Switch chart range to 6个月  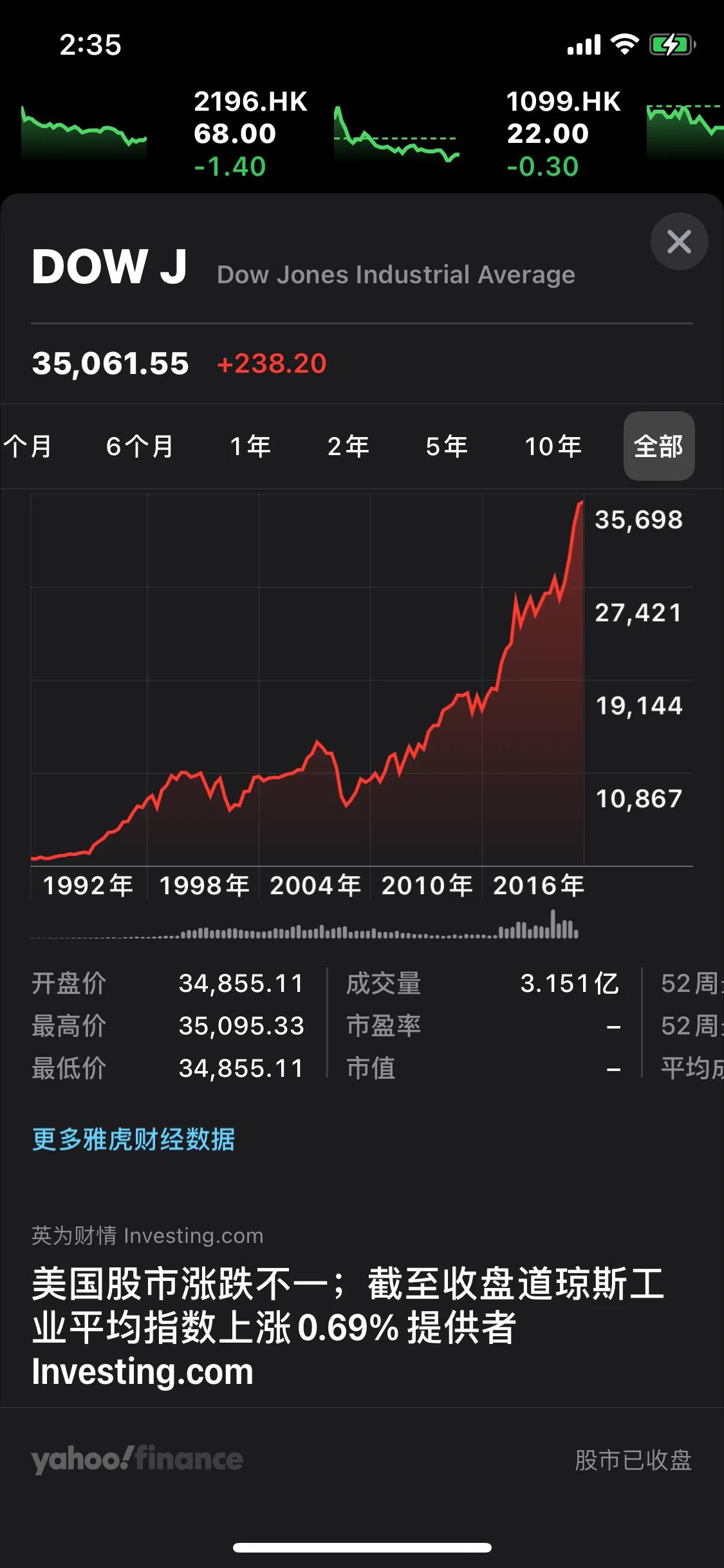[x=140, y=446]
